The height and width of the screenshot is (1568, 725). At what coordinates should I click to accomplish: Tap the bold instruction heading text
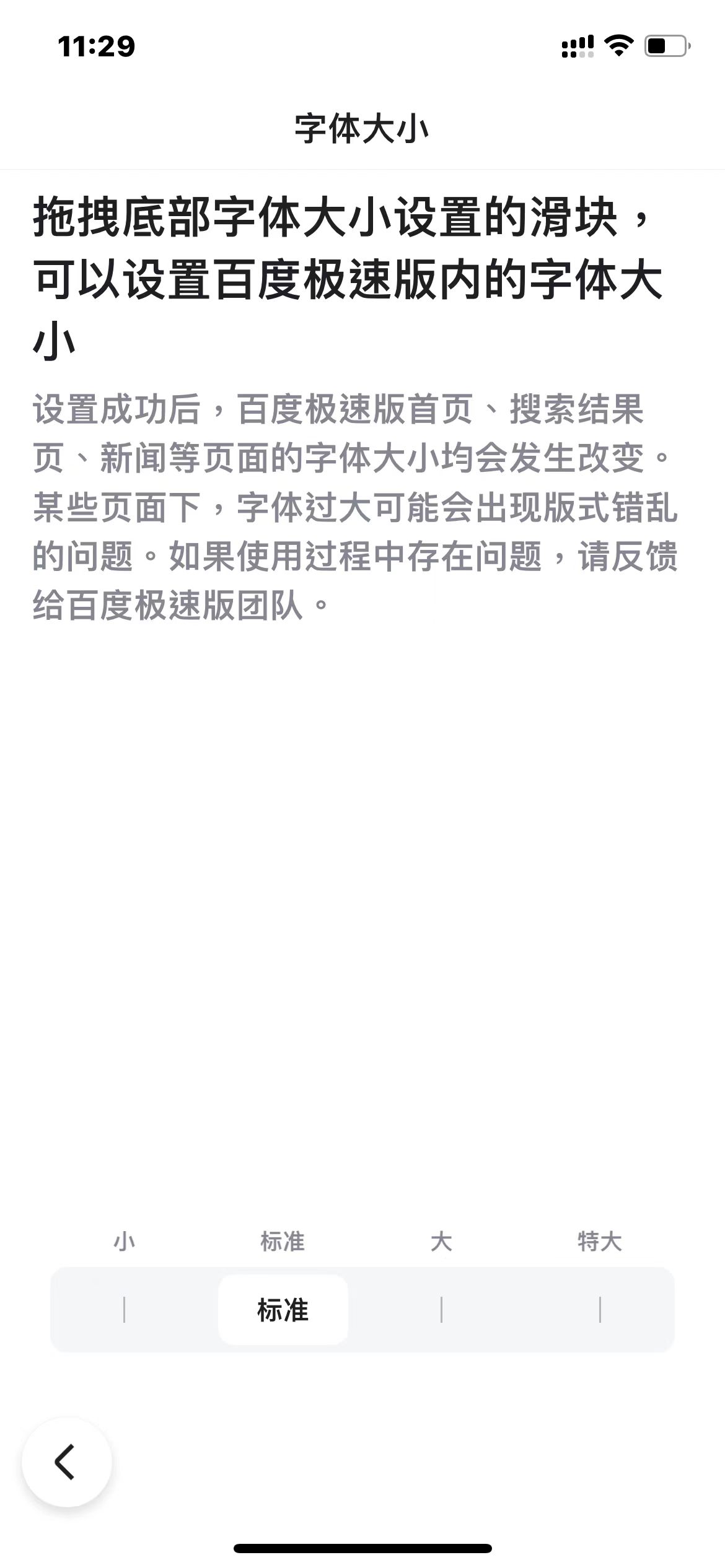pos(347,272)
